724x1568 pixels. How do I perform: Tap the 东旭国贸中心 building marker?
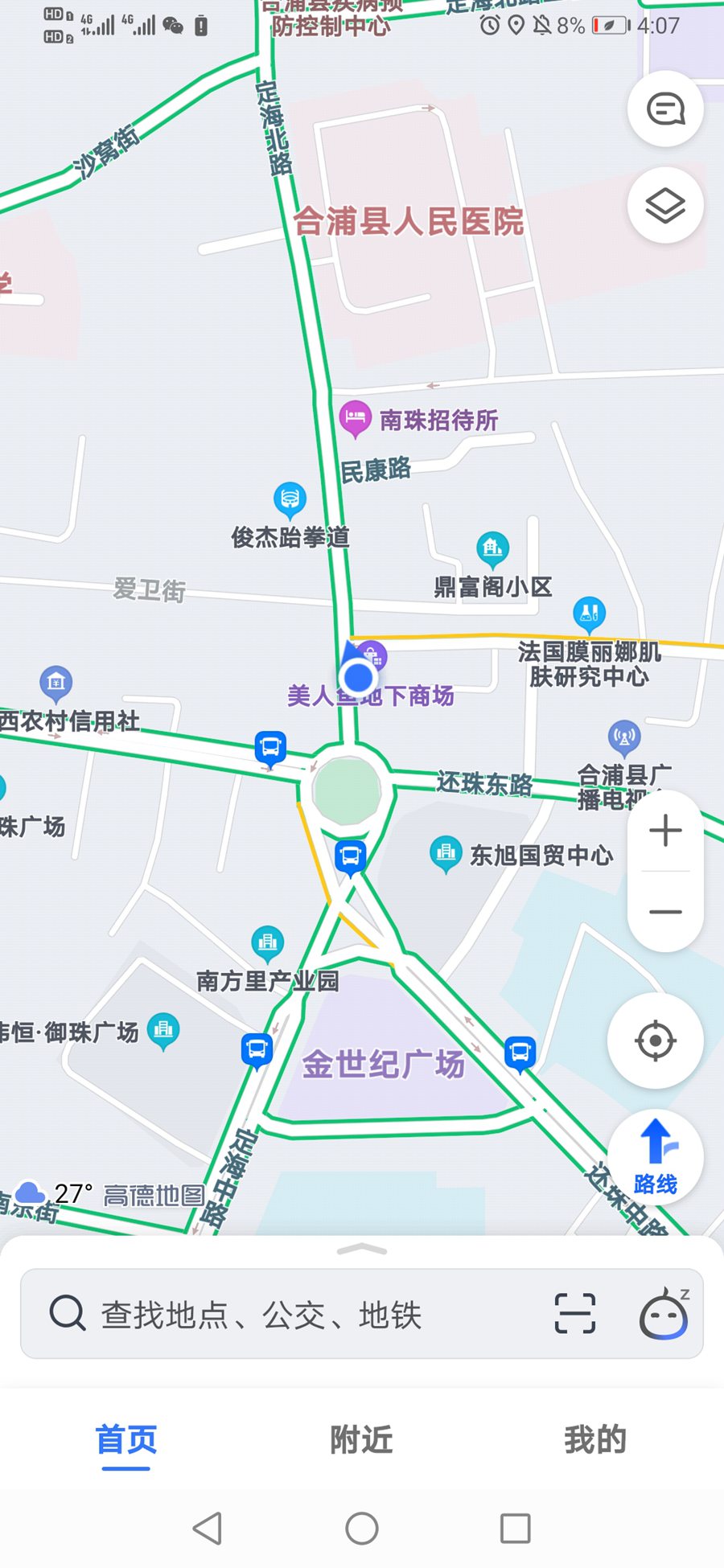tap(446, 854)
